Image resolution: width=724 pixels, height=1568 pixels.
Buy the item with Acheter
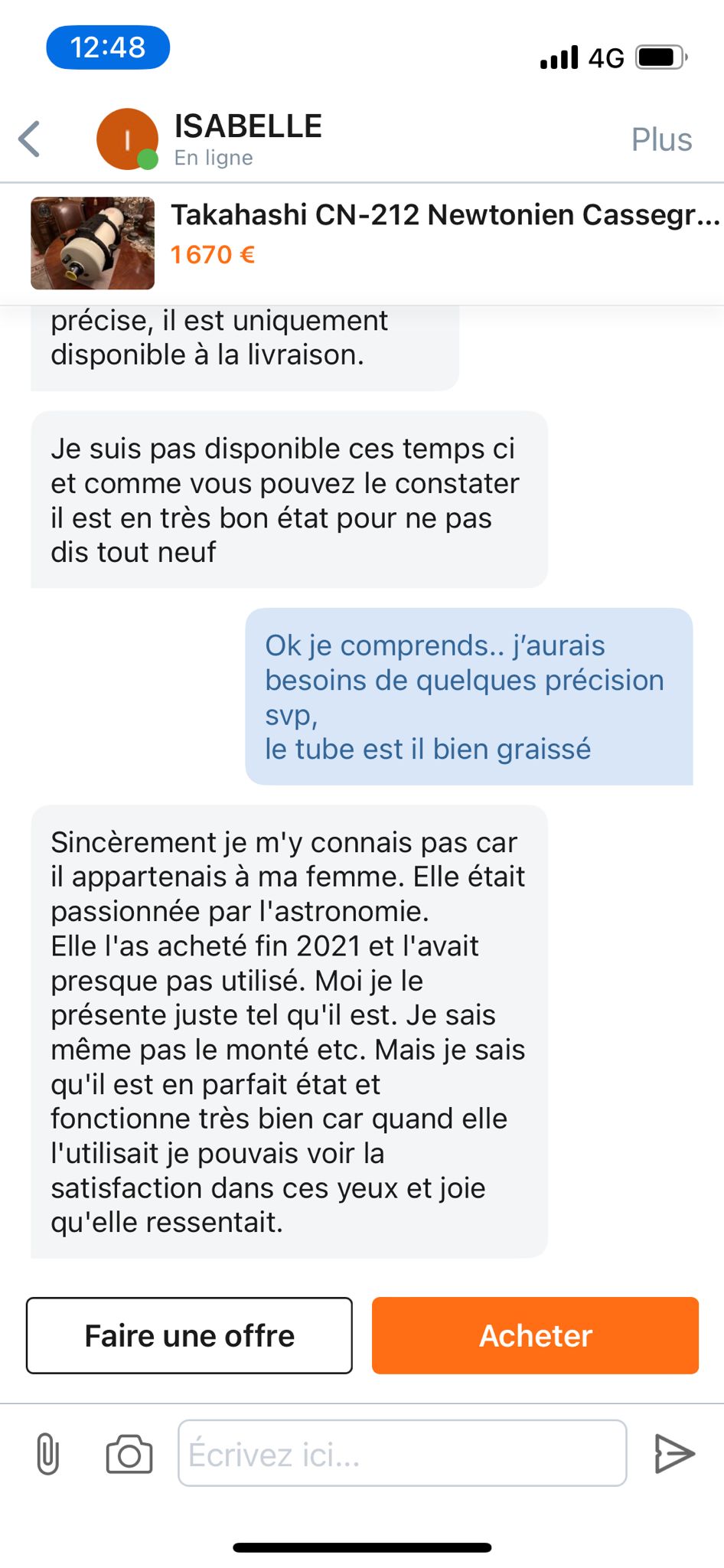click(x=535, y=1335)
